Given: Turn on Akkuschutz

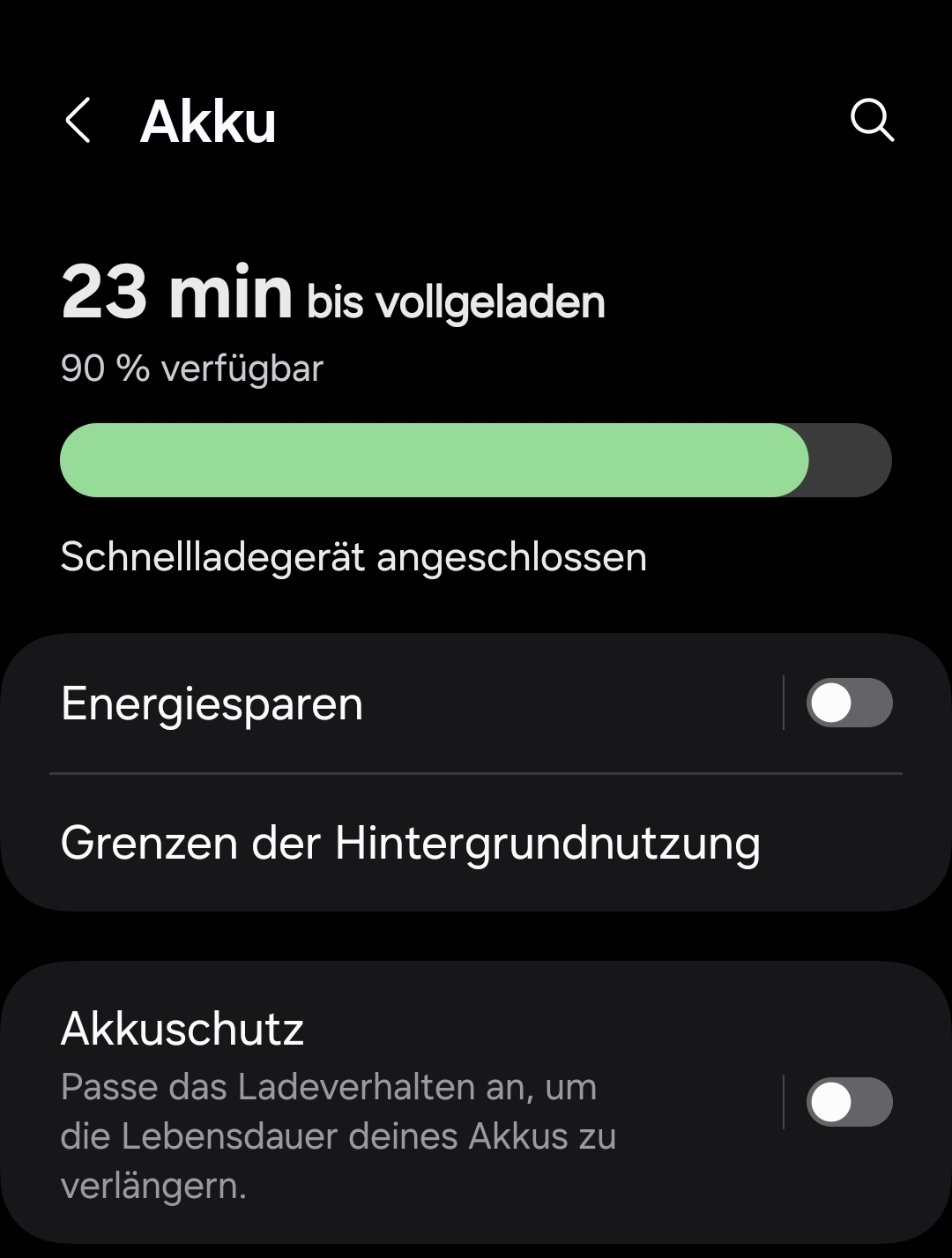Looking at the screenshot, I should pos(849,1102).
